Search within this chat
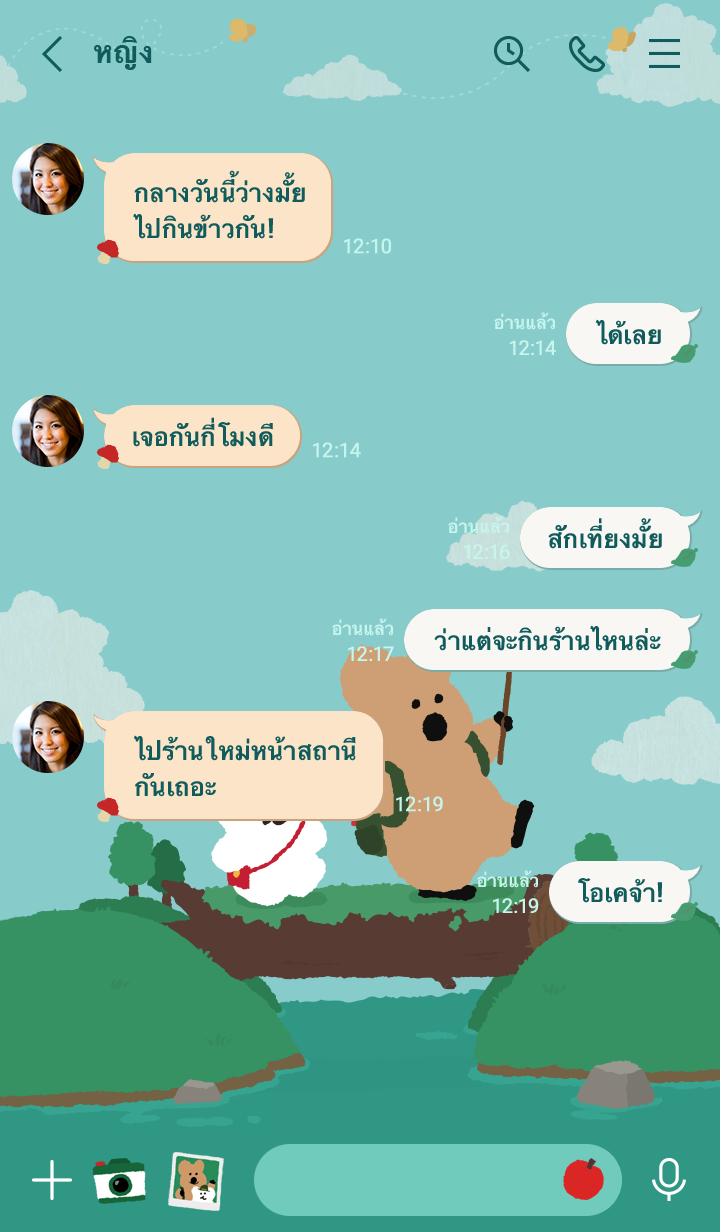 [511, 54]
